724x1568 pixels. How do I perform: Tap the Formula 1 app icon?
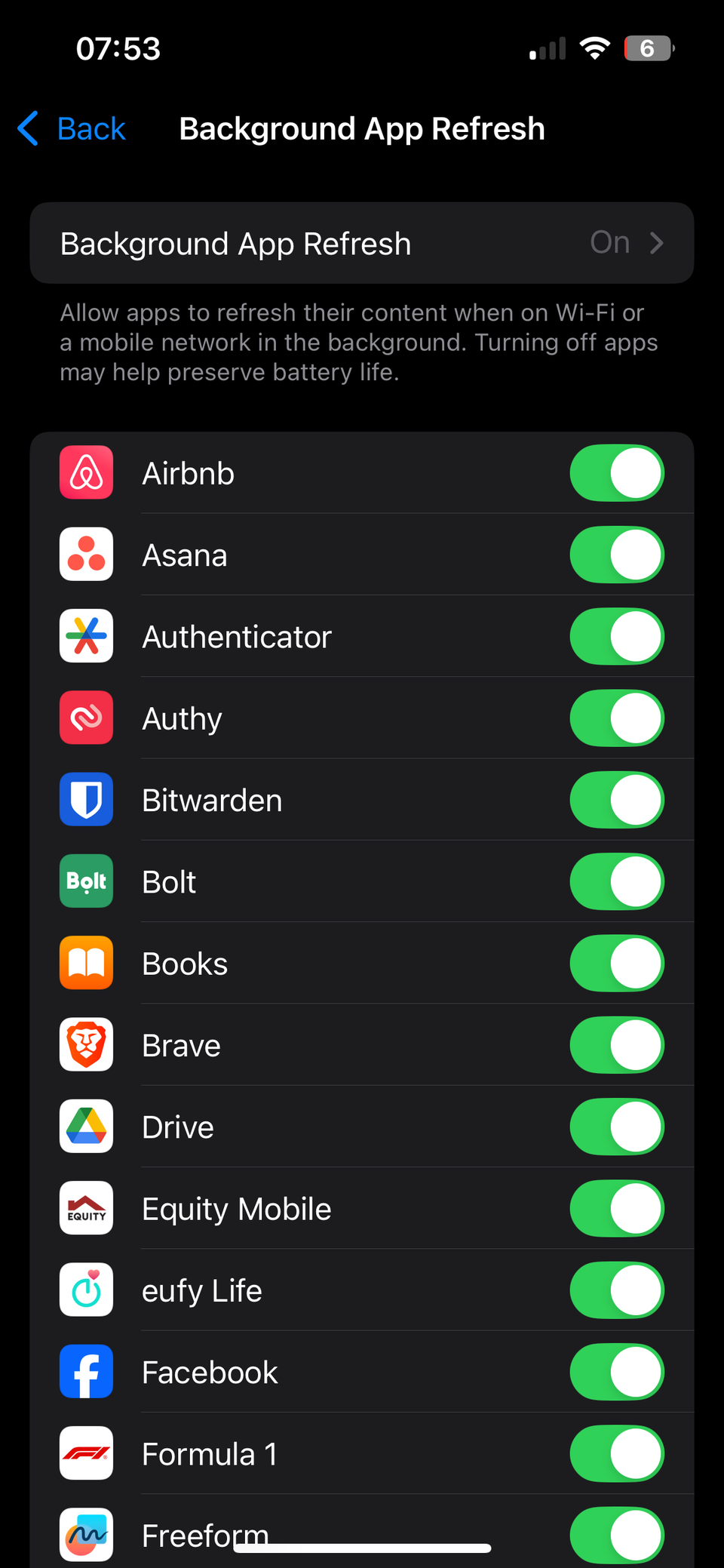tap(86, 1453)
